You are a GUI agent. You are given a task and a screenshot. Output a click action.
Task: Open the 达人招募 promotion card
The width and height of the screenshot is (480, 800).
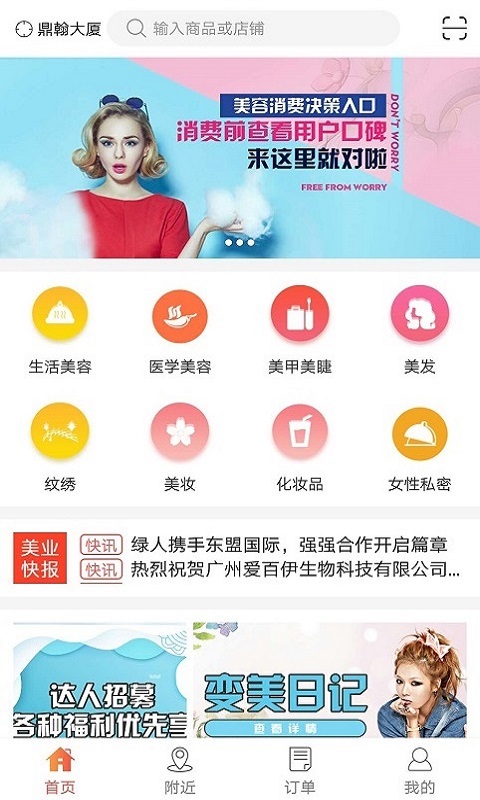[x=100, y=680]
